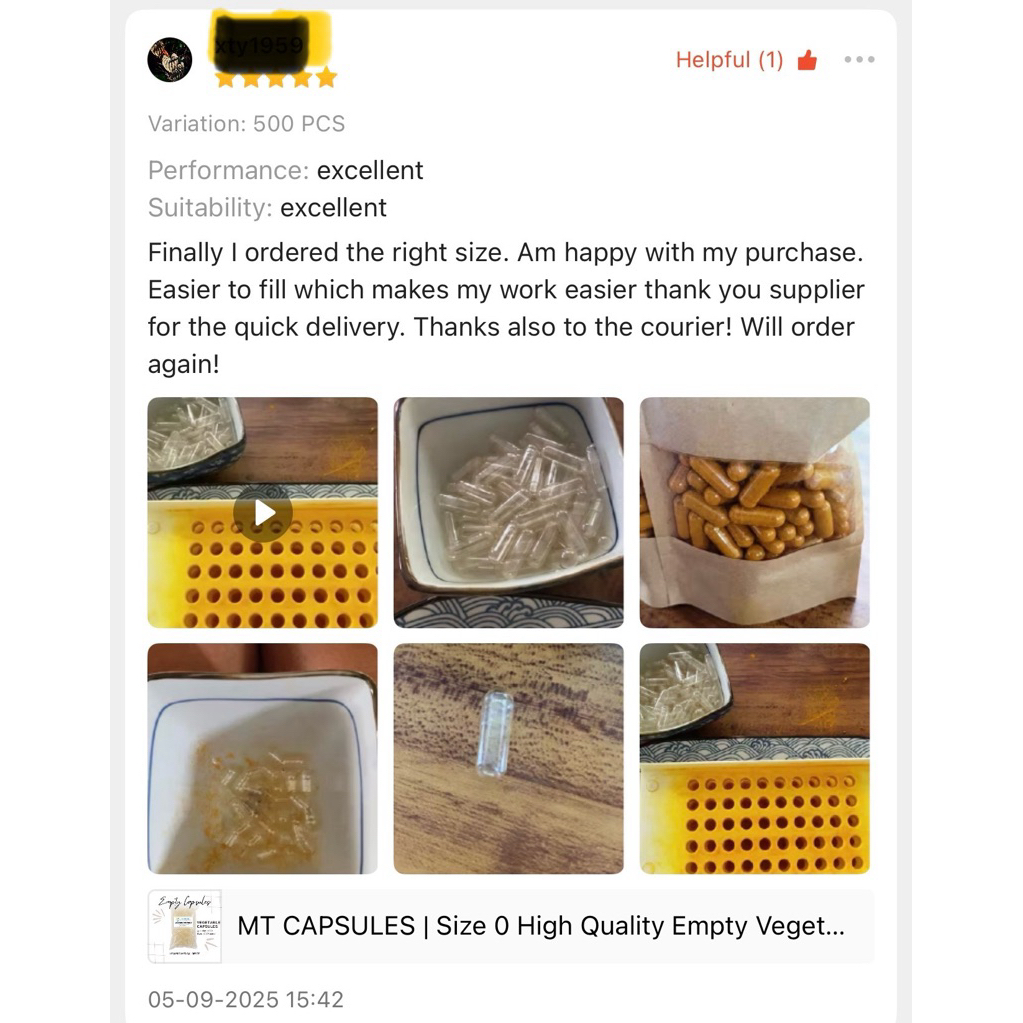Open photo of filled orange capsules in kraft pouch
This screenshot has width=1023, height=1023.
pyautogui.click(x=754, y=513)
